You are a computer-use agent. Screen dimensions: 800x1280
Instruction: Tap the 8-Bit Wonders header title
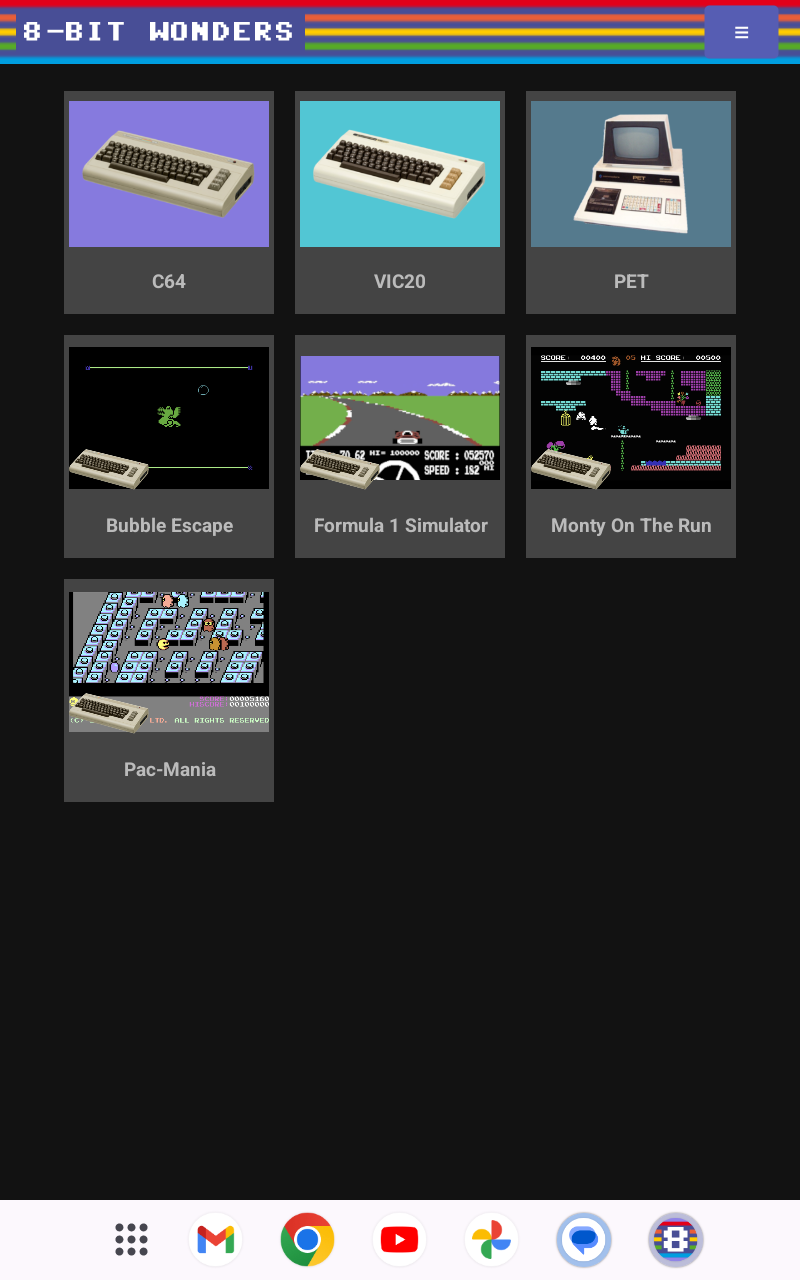159,31
